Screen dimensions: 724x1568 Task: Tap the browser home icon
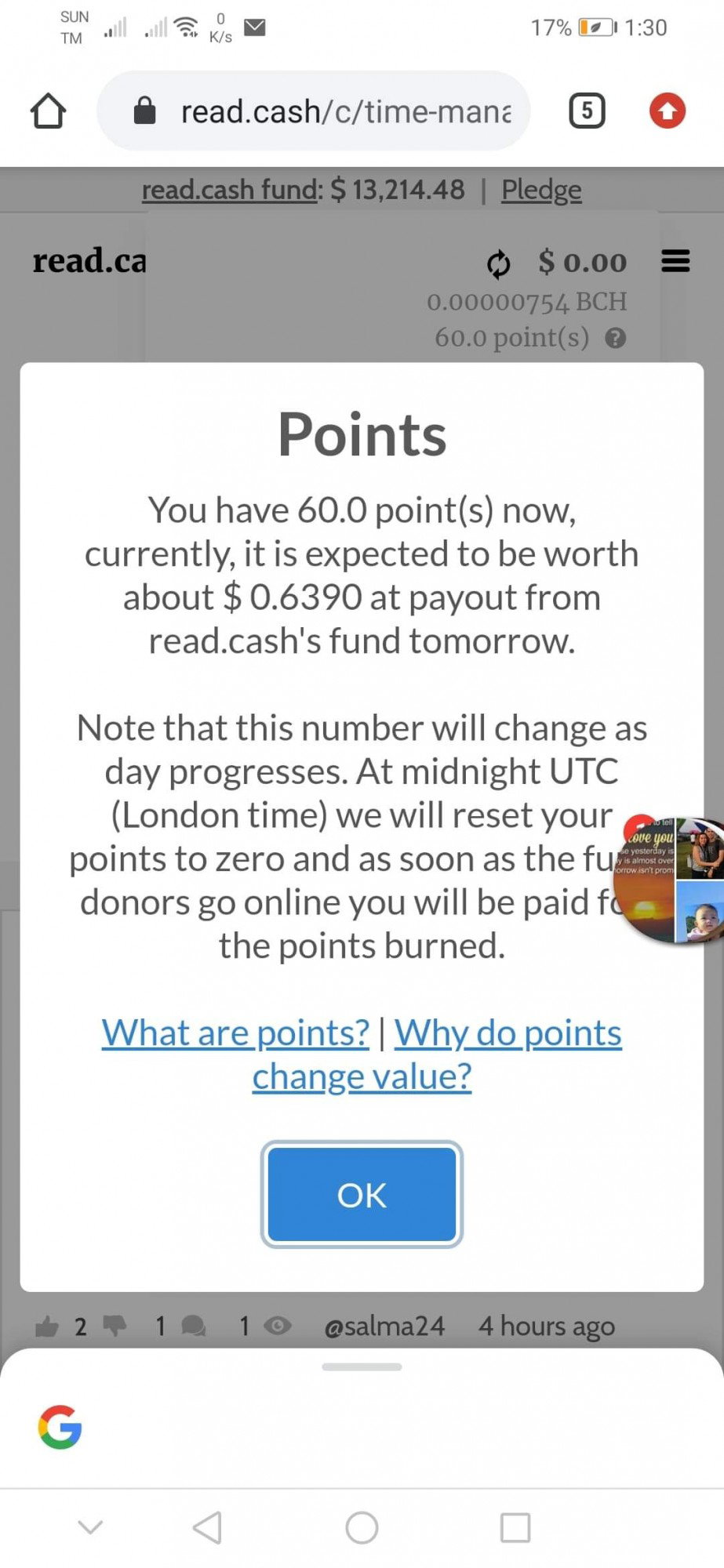click(x=48, y=111)
